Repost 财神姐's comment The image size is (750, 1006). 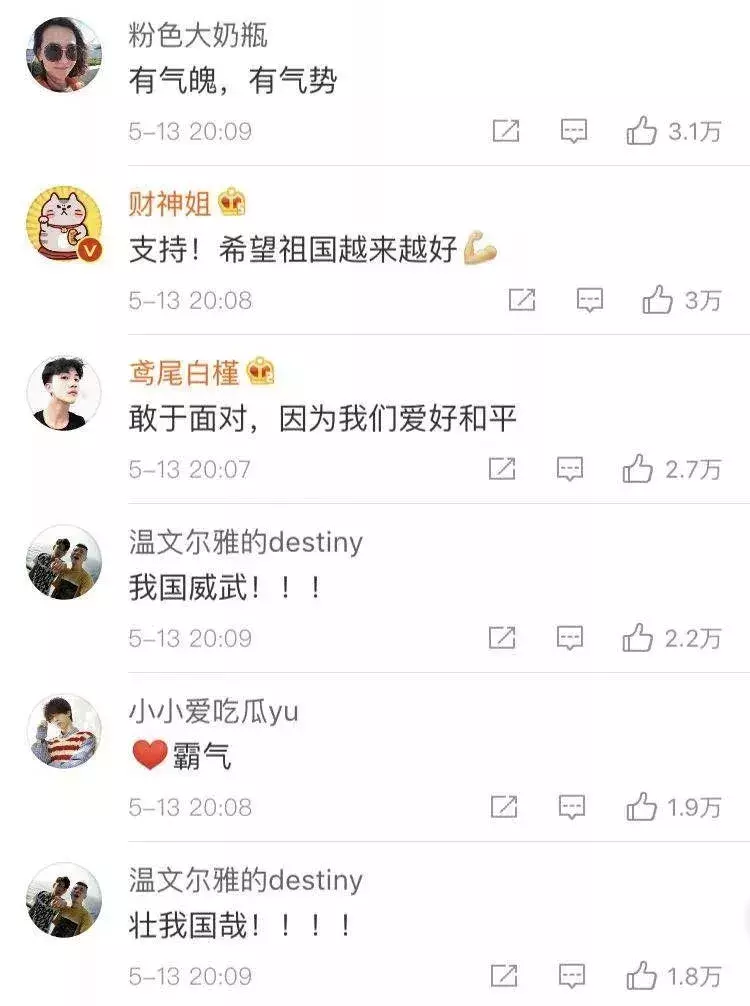[x=522, y=300]
